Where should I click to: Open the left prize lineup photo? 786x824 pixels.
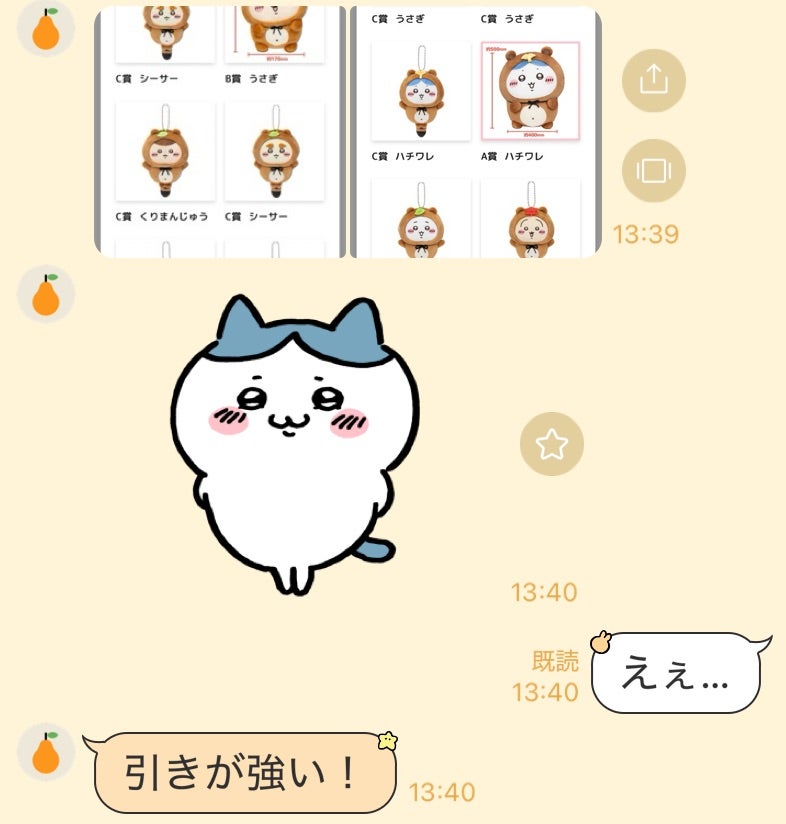point(220,130)
